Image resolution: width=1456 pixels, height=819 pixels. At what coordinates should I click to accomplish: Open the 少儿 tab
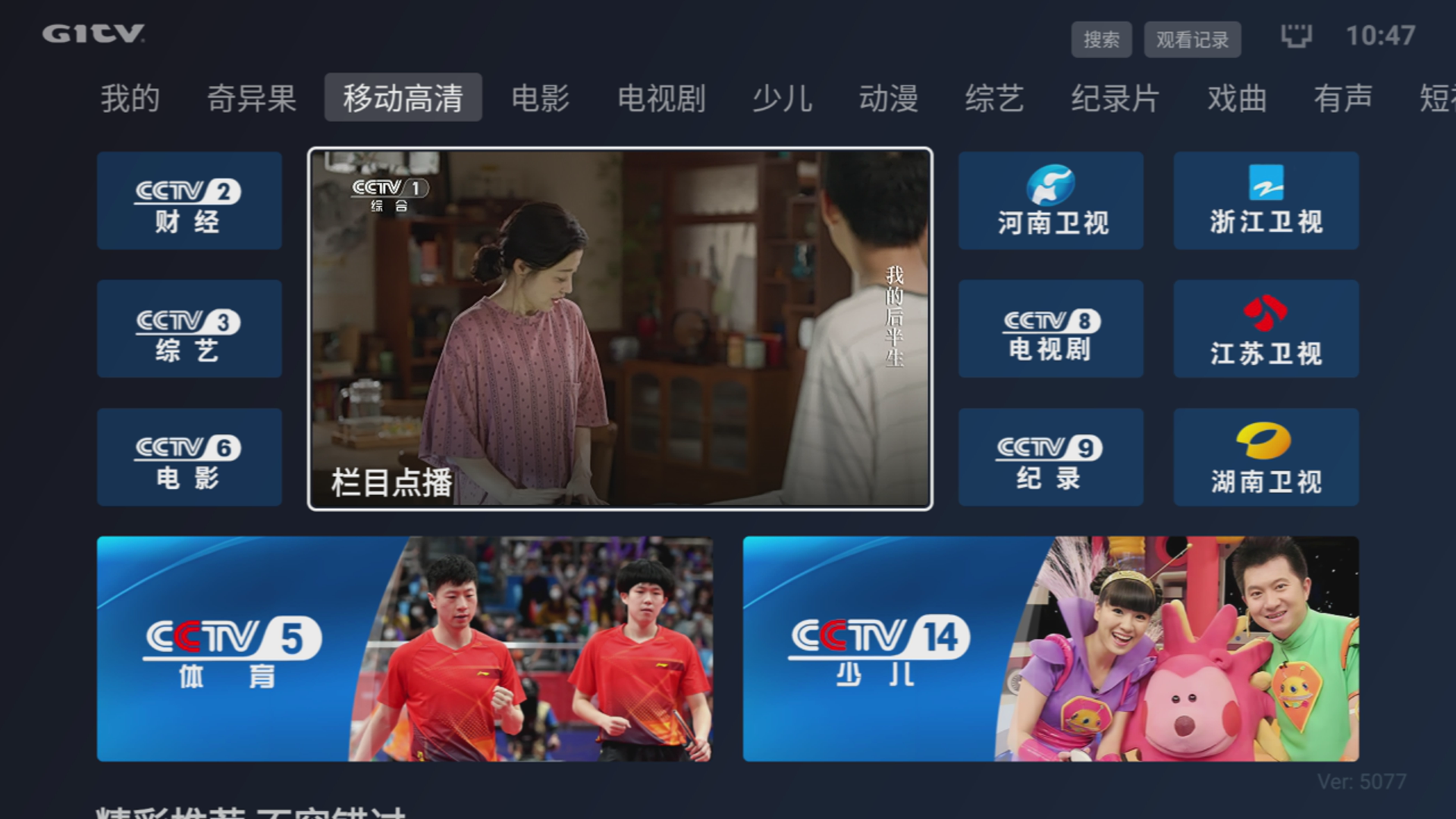(x=782, y=99)
